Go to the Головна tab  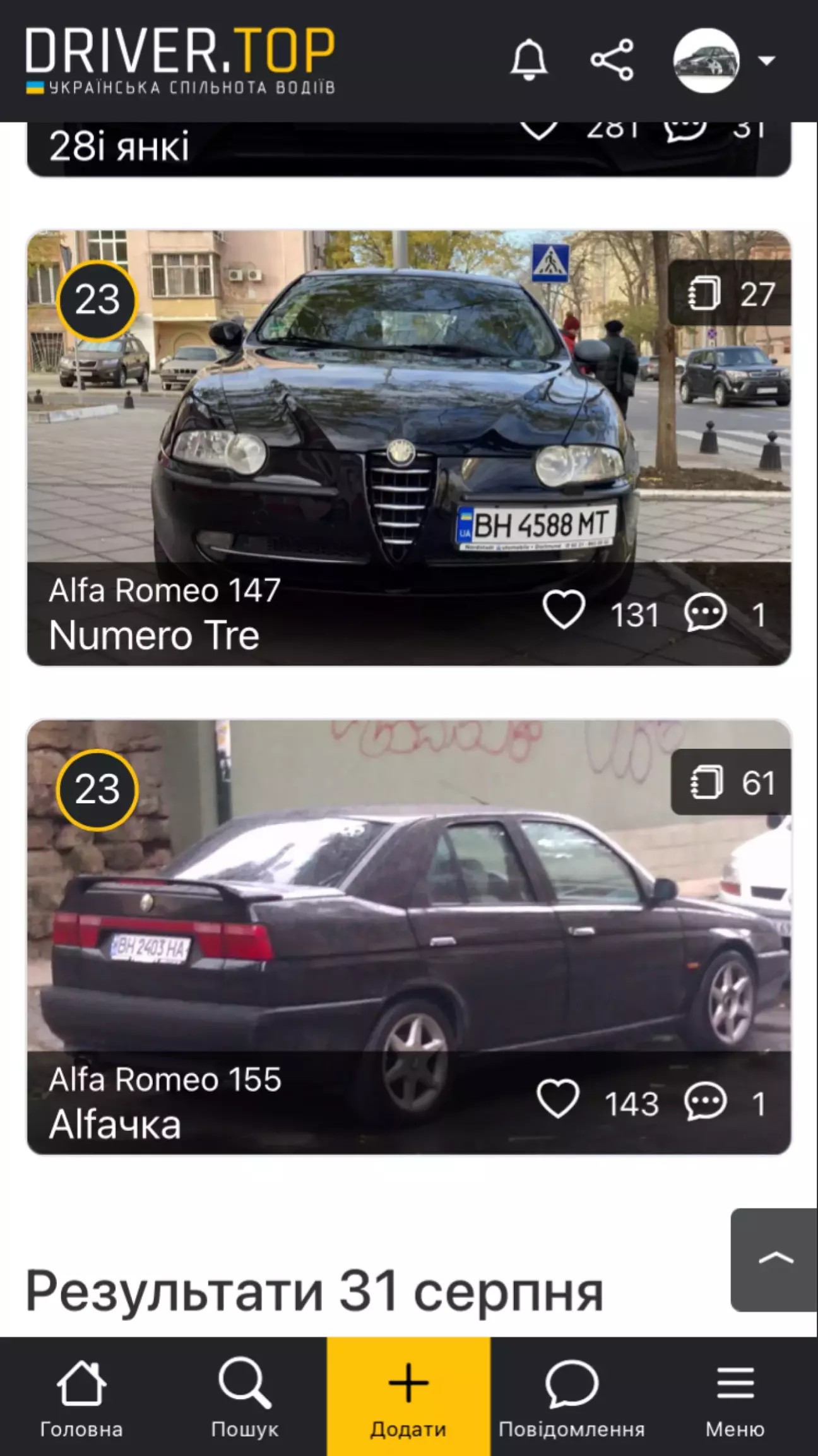point(81,1397)
